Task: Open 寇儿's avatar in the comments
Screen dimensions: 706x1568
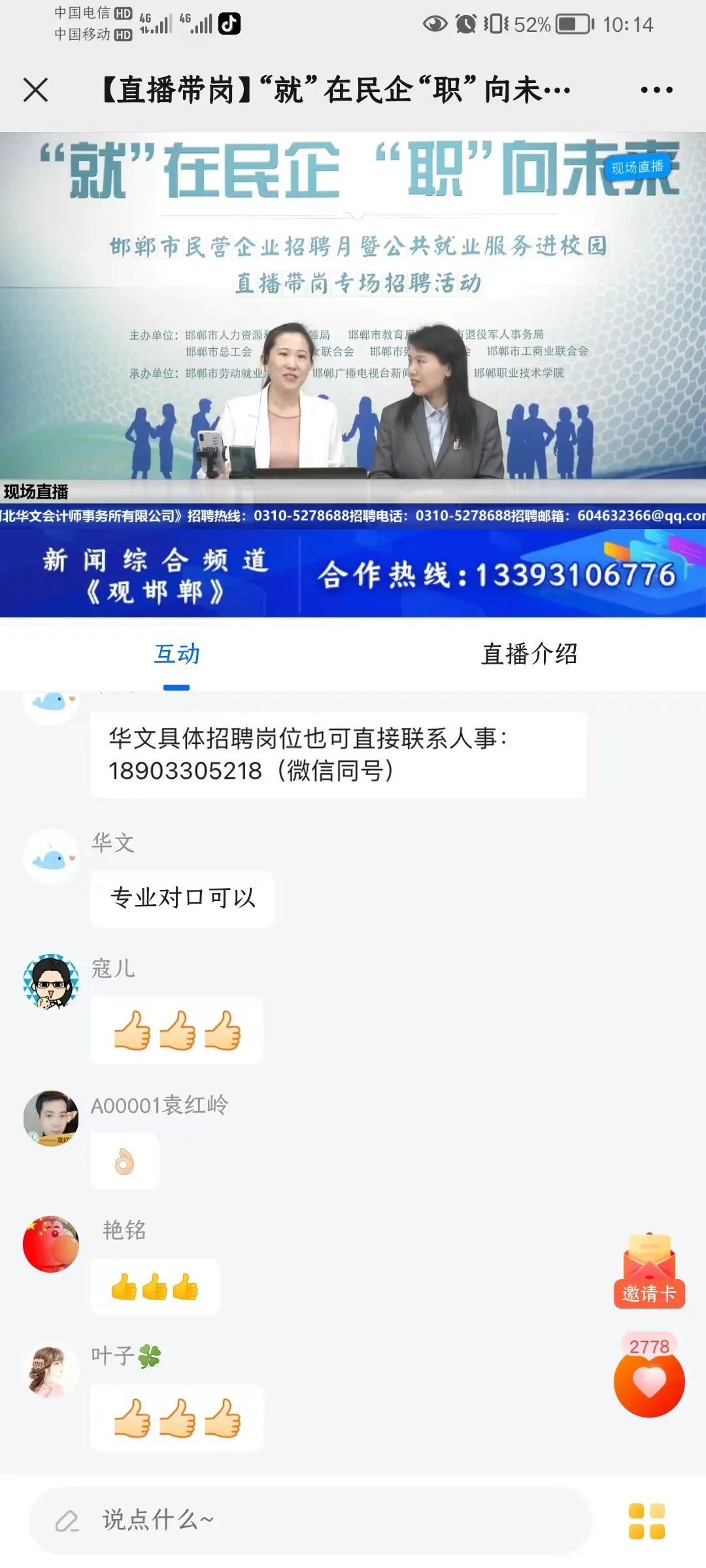Action: pyautogui.click(x=51, y=981)
